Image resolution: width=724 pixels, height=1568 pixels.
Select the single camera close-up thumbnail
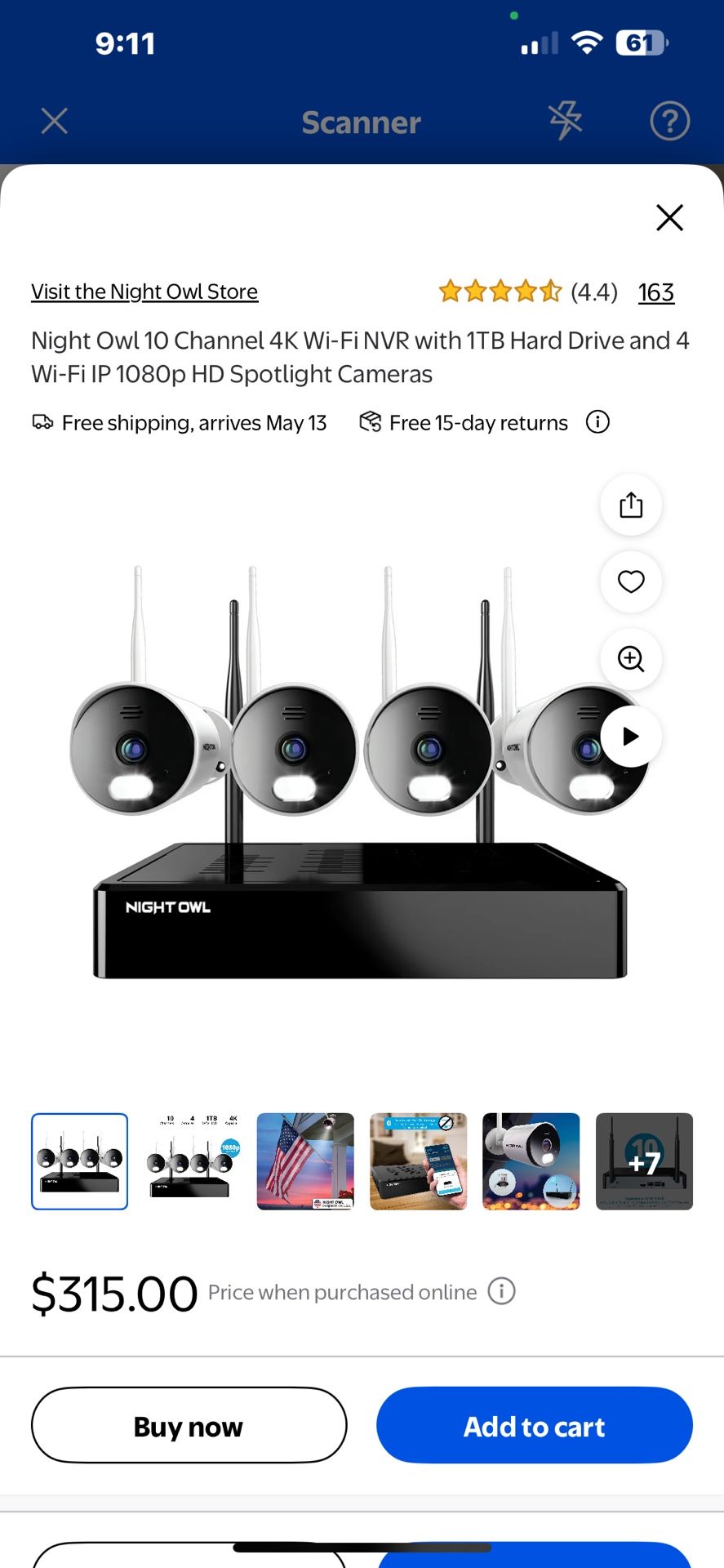coord(531,1161)
